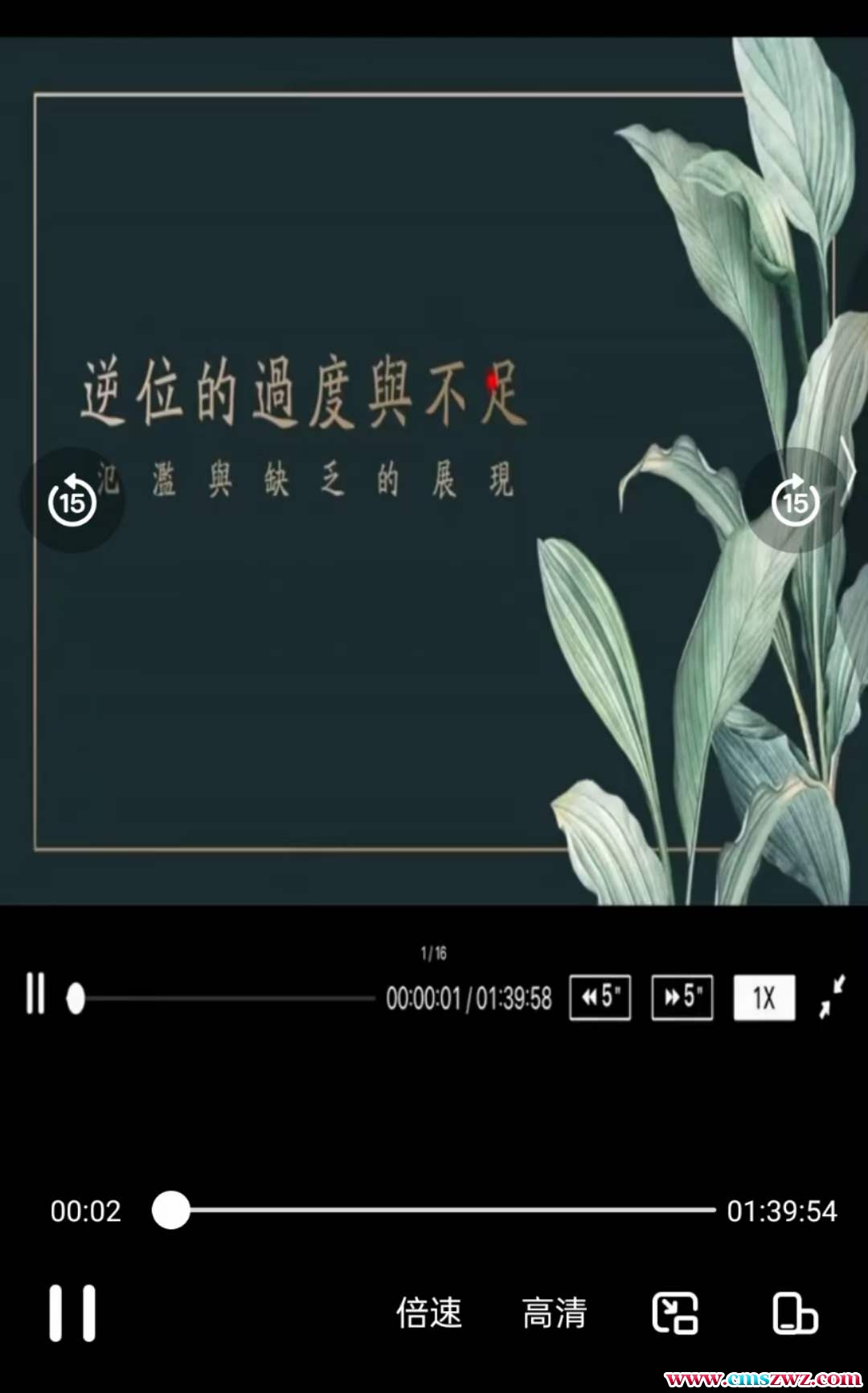This screenshot has width=868, height=1393.
Task: Tap the seek bar at 00:02
Action: (x=171, y=1210)
